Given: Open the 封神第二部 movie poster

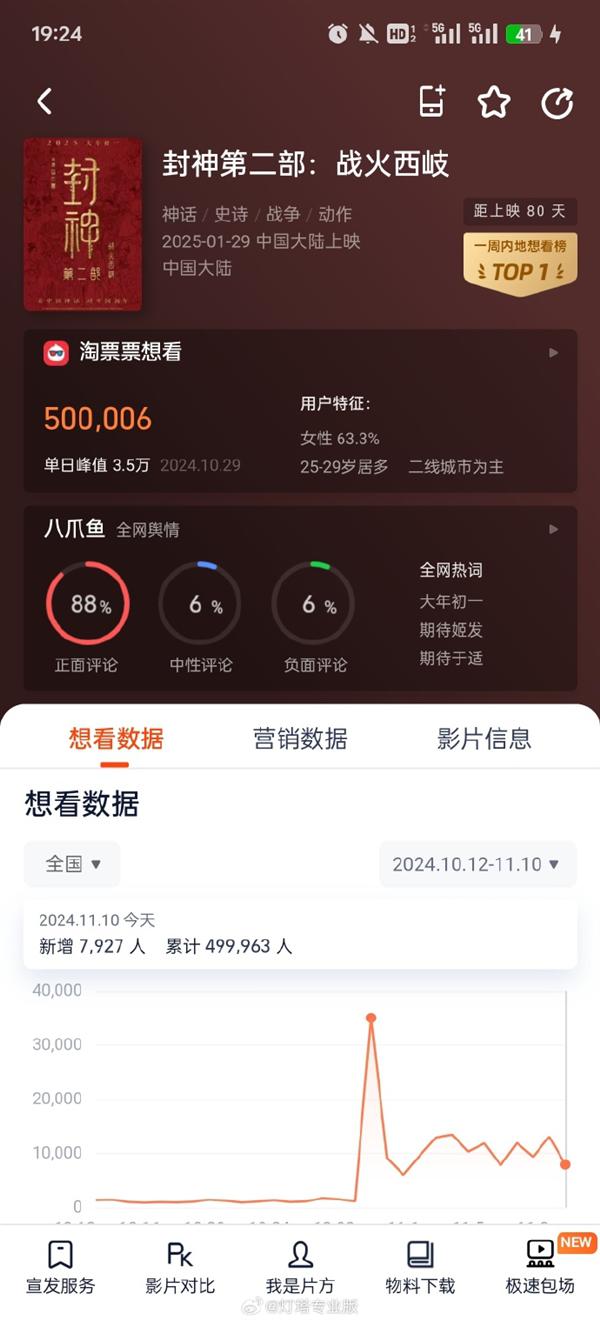Looking at the screenshot, I should pos(83,224).
